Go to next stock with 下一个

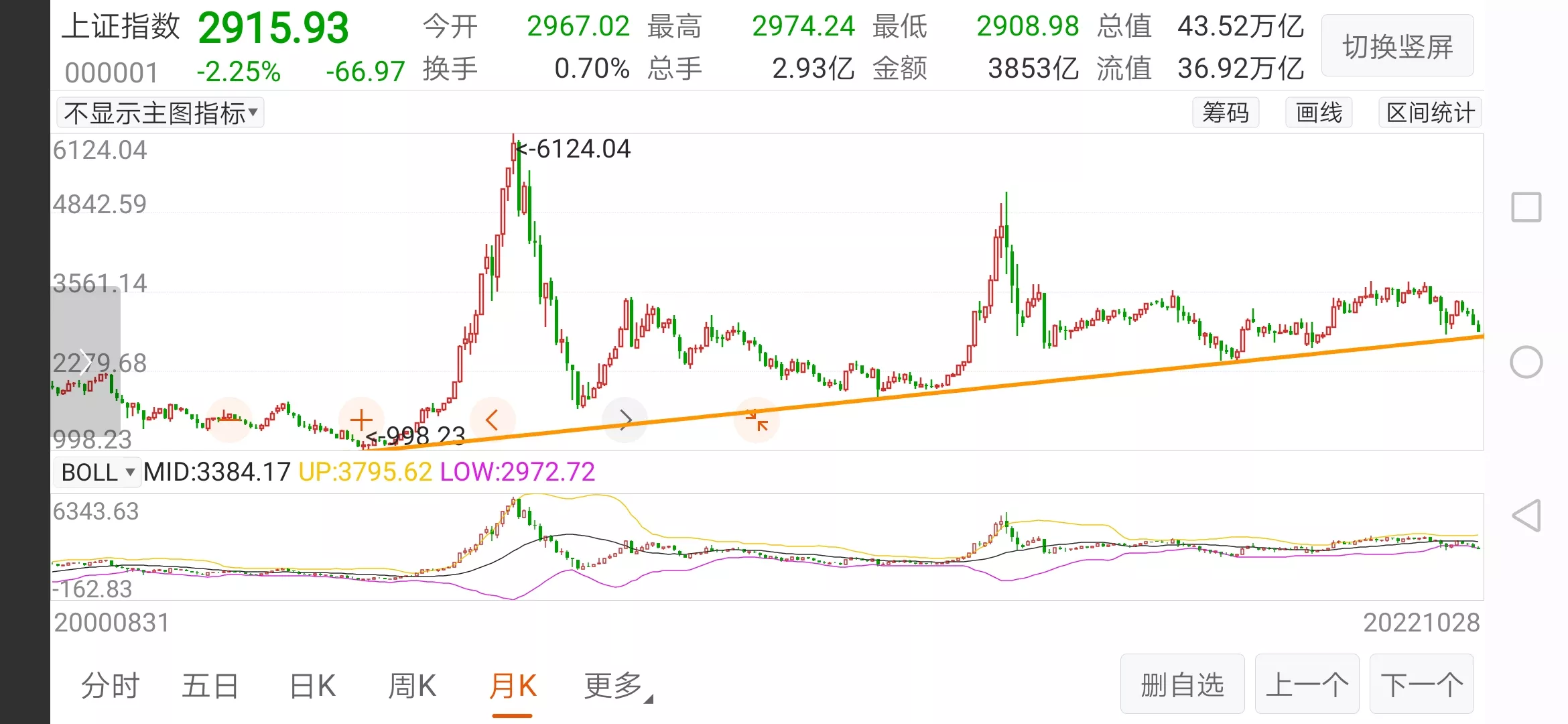pyautogui.click(x=1421, y=684)
